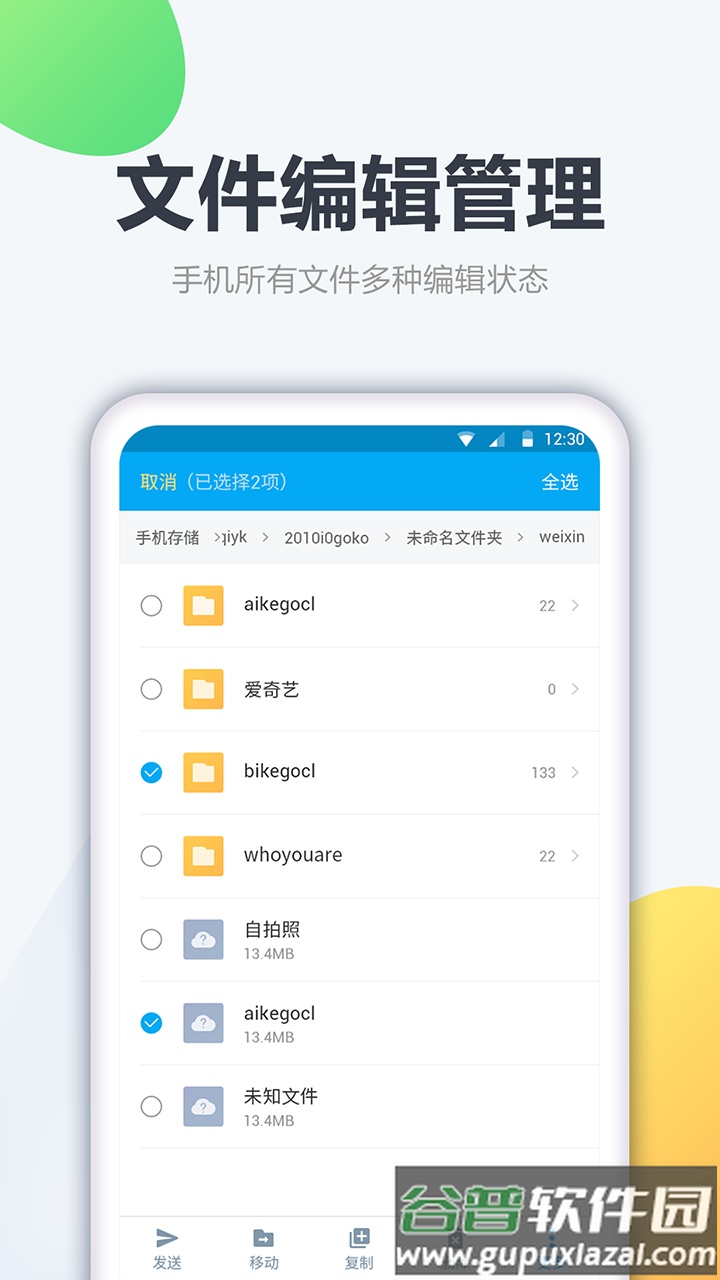Tap the Wi-Fi icon in the status bar
Screen dimensions: 720x1280
[465, 438]
